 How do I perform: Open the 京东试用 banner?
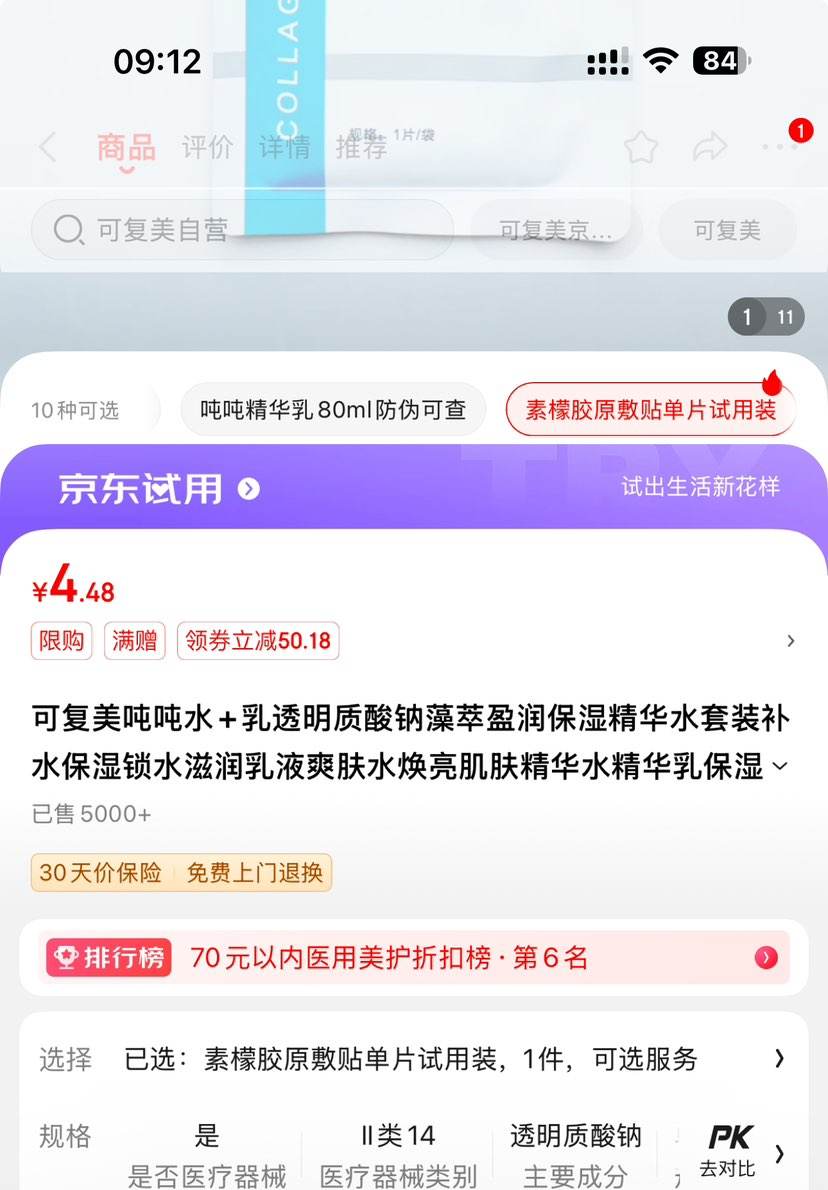point(160,488)
